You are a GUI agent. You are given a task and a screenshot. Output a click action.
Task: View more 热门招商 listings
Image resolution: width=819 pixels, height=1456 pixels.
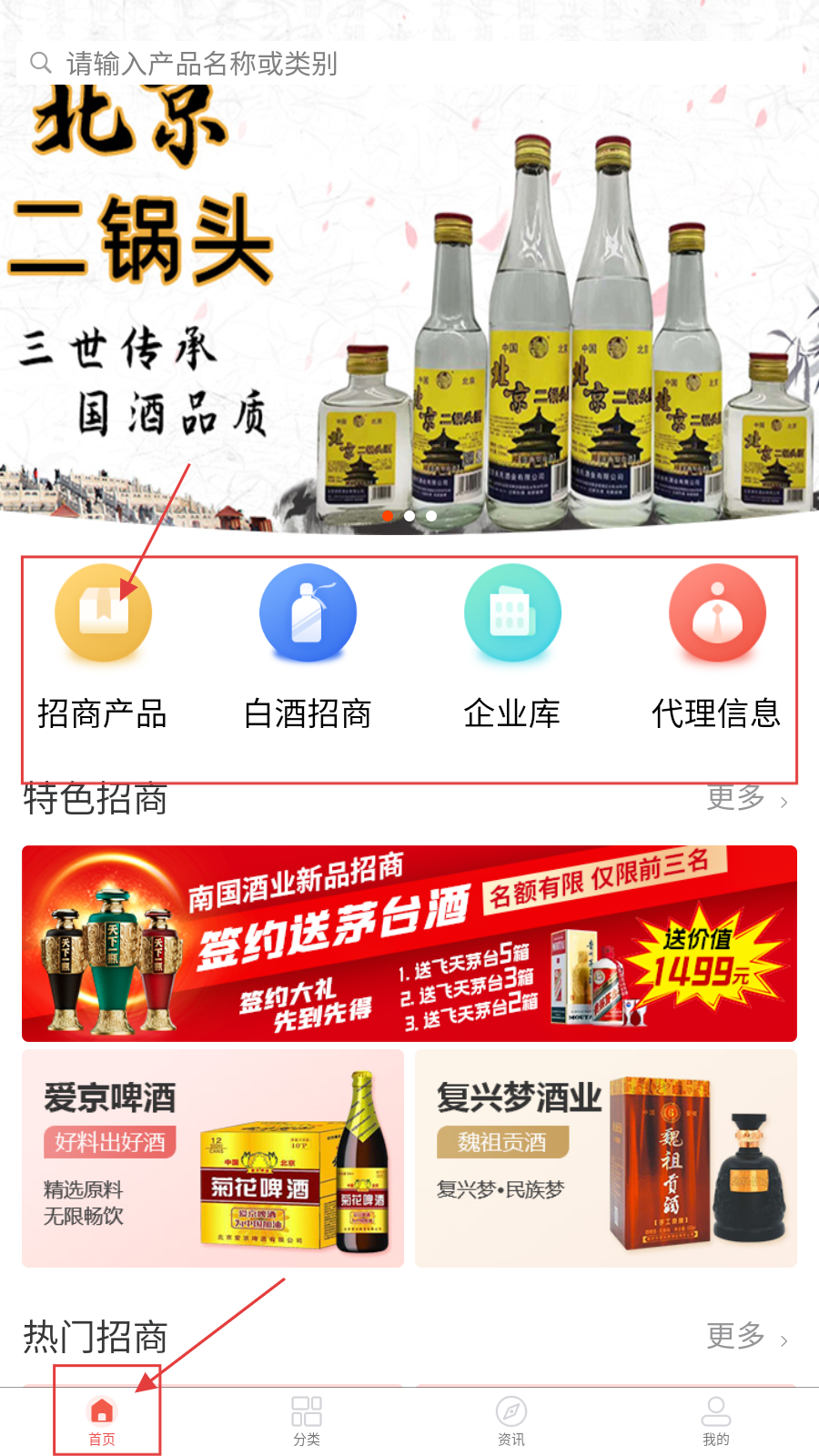[x=746, y=1337]
